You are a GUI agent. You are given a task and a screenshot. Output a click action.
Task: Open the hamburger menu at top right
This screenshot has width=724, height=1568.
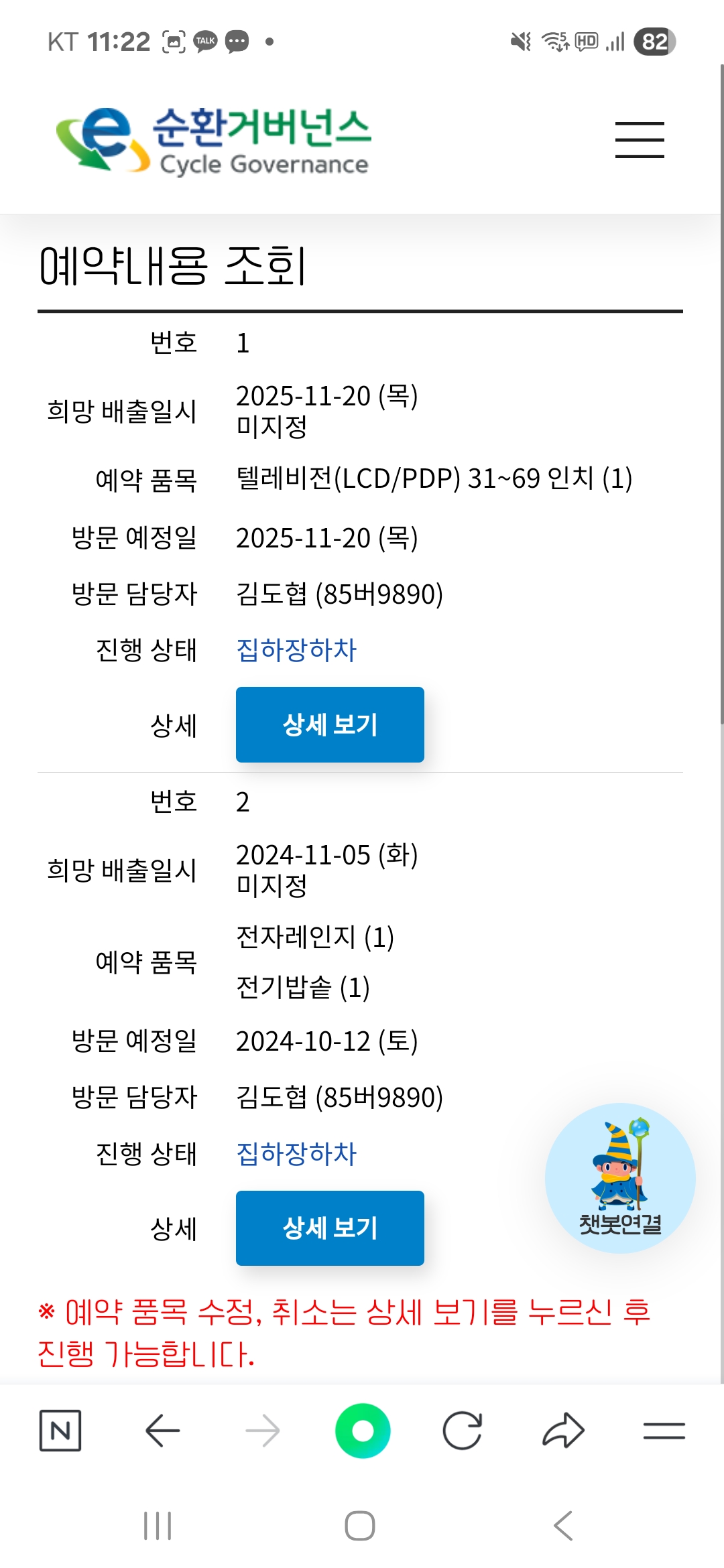[x=640, y=140]
